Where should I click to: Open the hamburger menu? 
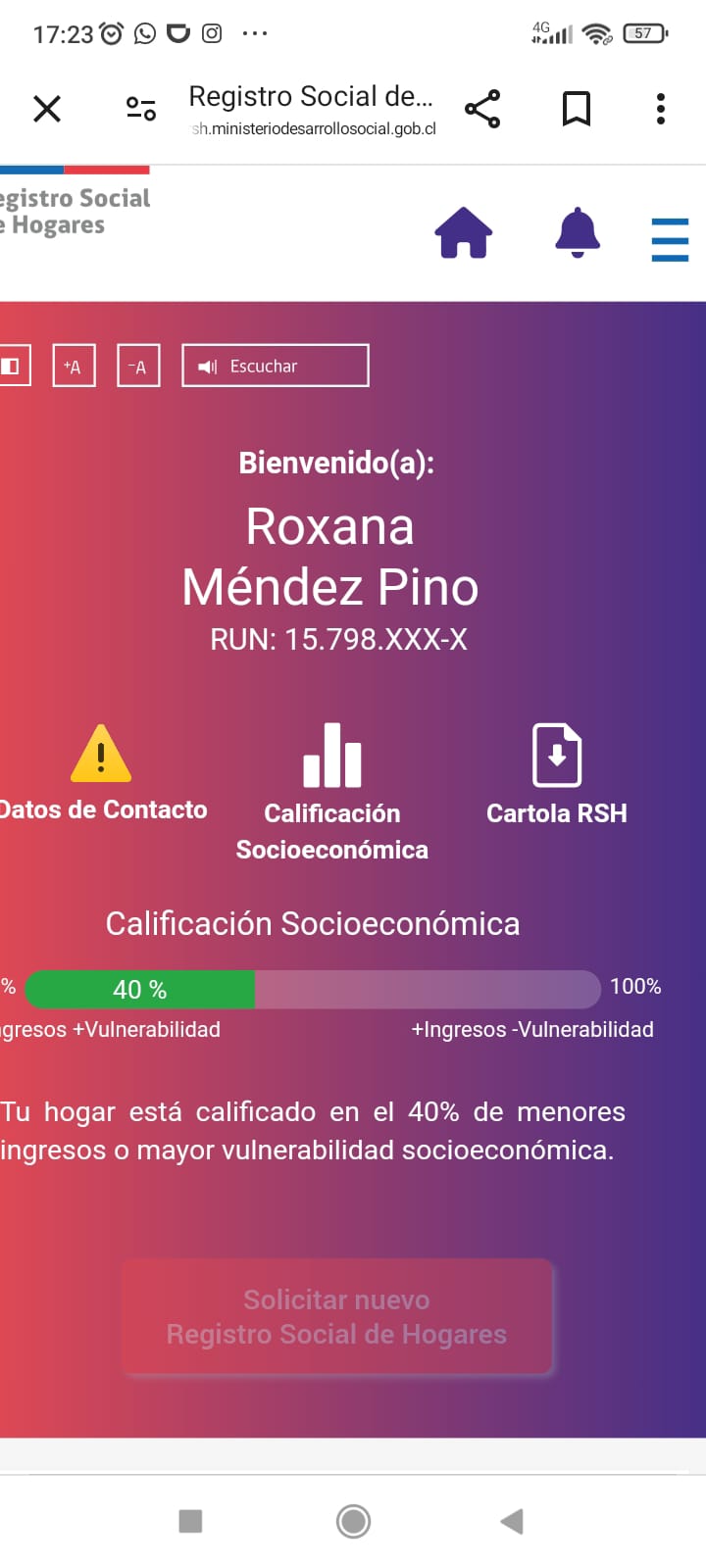(x=670, y=240)
